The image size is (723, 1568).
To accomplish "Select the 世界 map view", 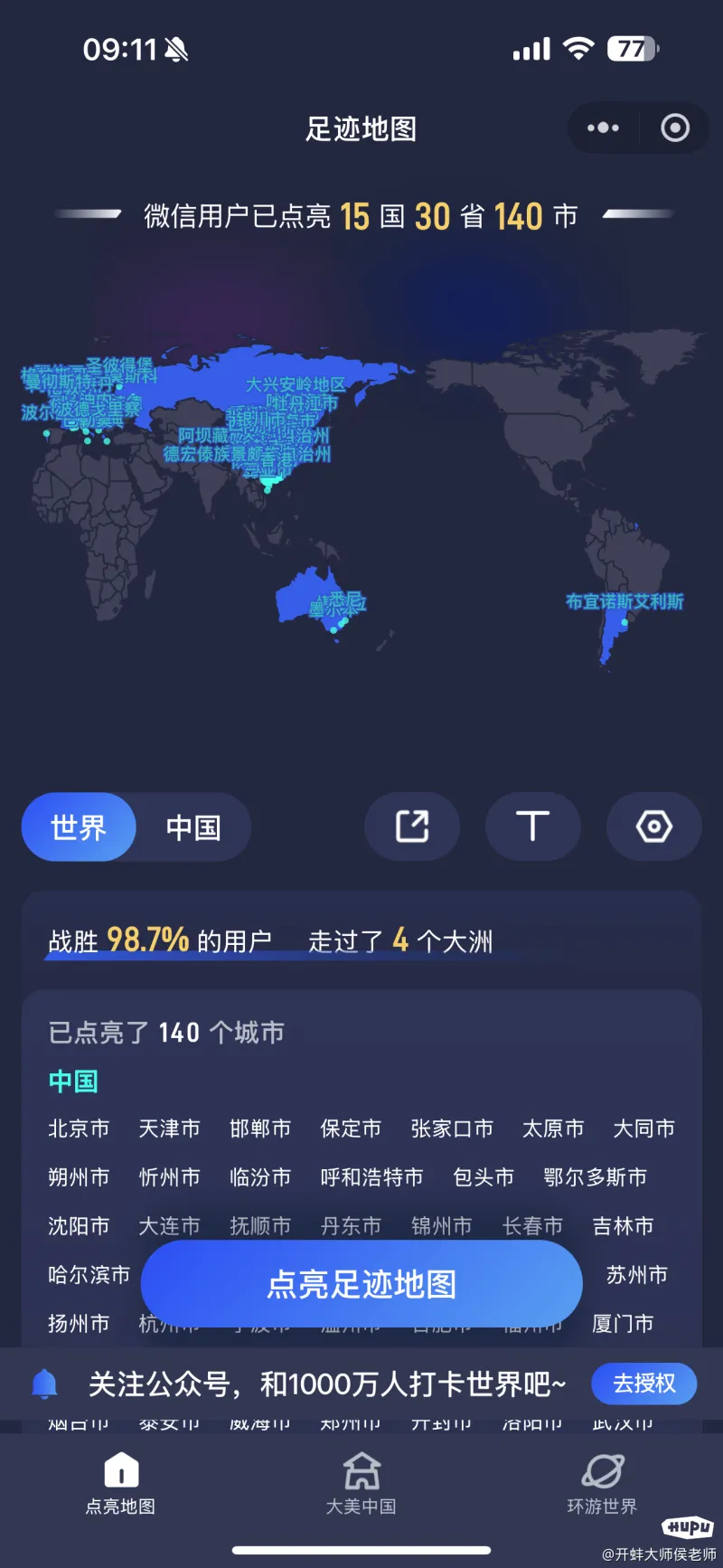I will (79, 827).
